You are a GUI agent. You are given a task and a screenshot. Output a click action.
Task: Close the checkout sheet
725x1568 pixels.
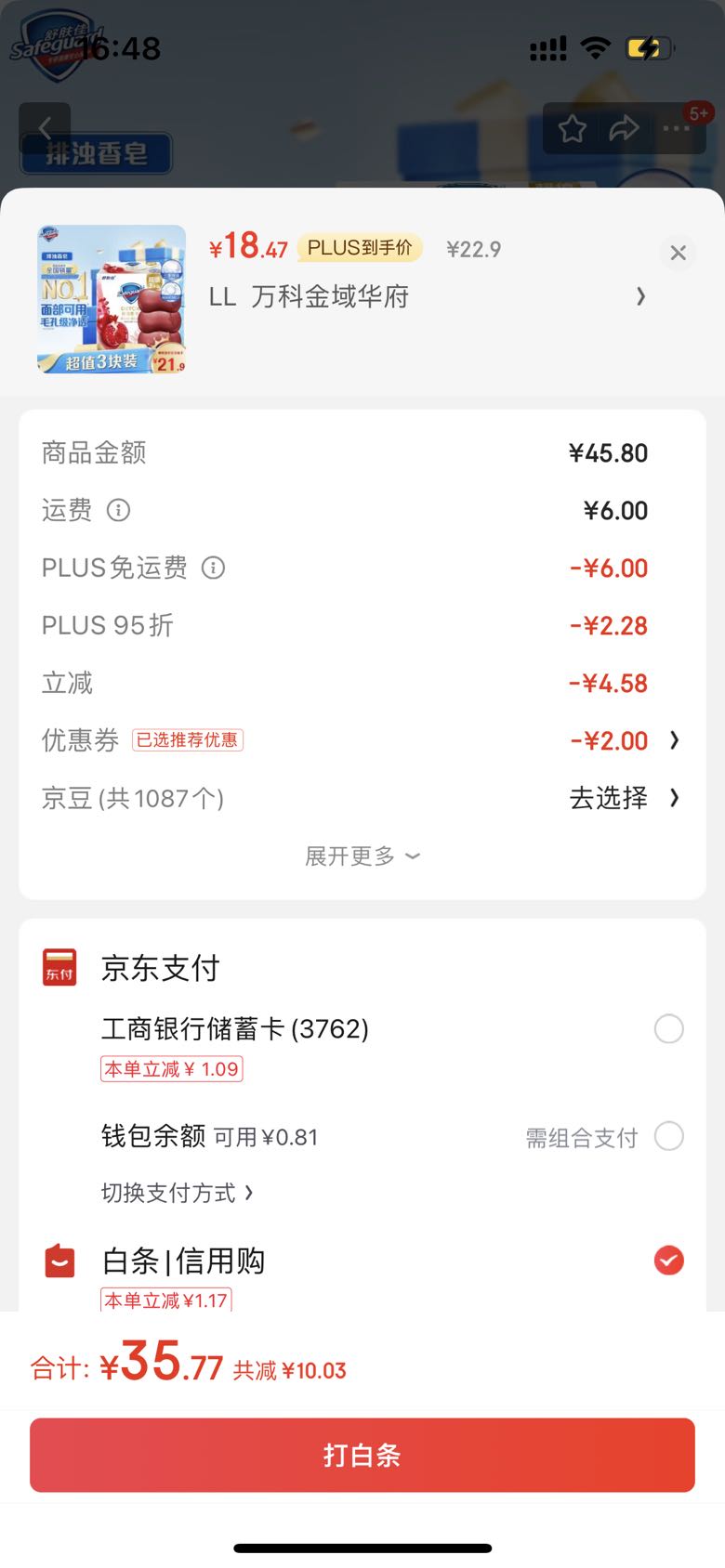[x=679, y=253]
